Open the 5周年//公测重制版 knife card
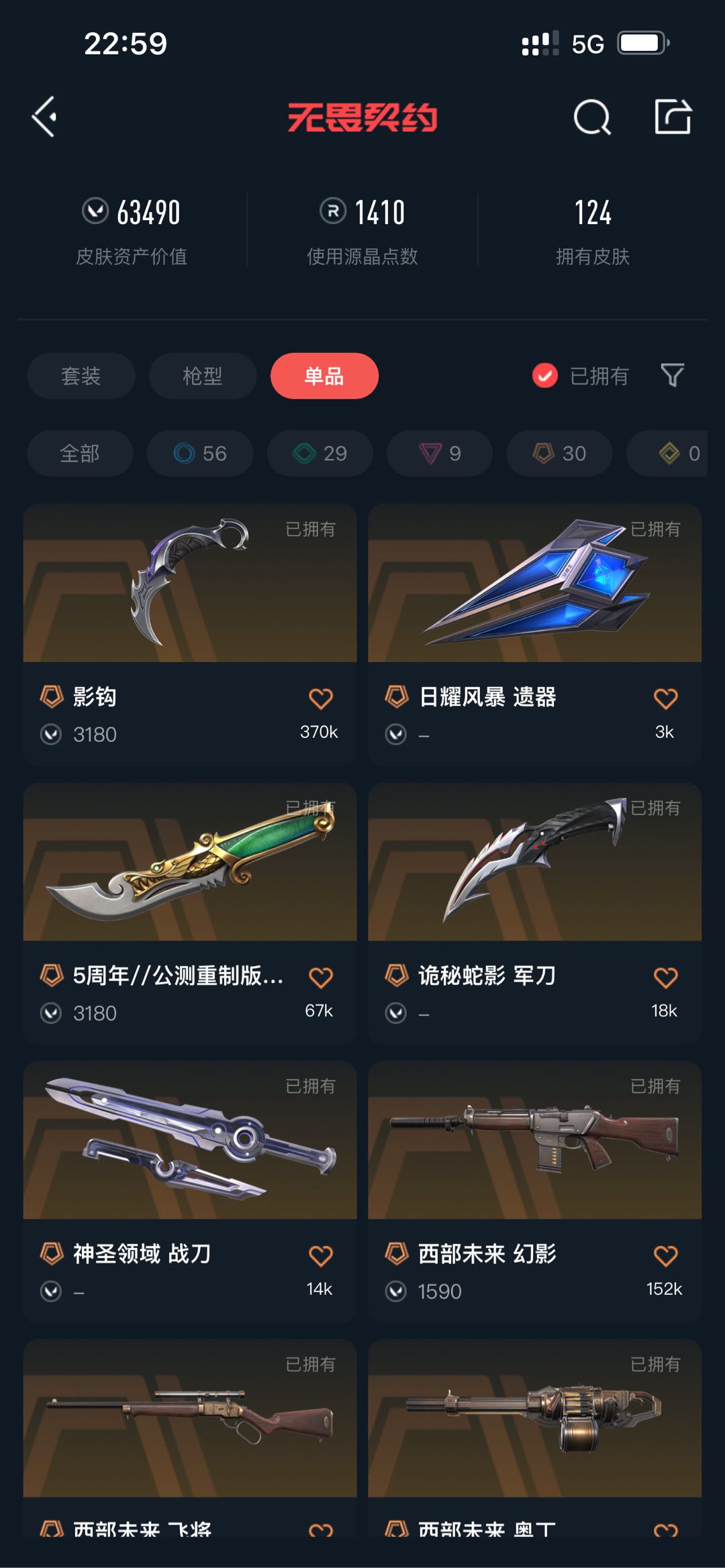Screen dimensions: 725x1568 coord(190,913)
